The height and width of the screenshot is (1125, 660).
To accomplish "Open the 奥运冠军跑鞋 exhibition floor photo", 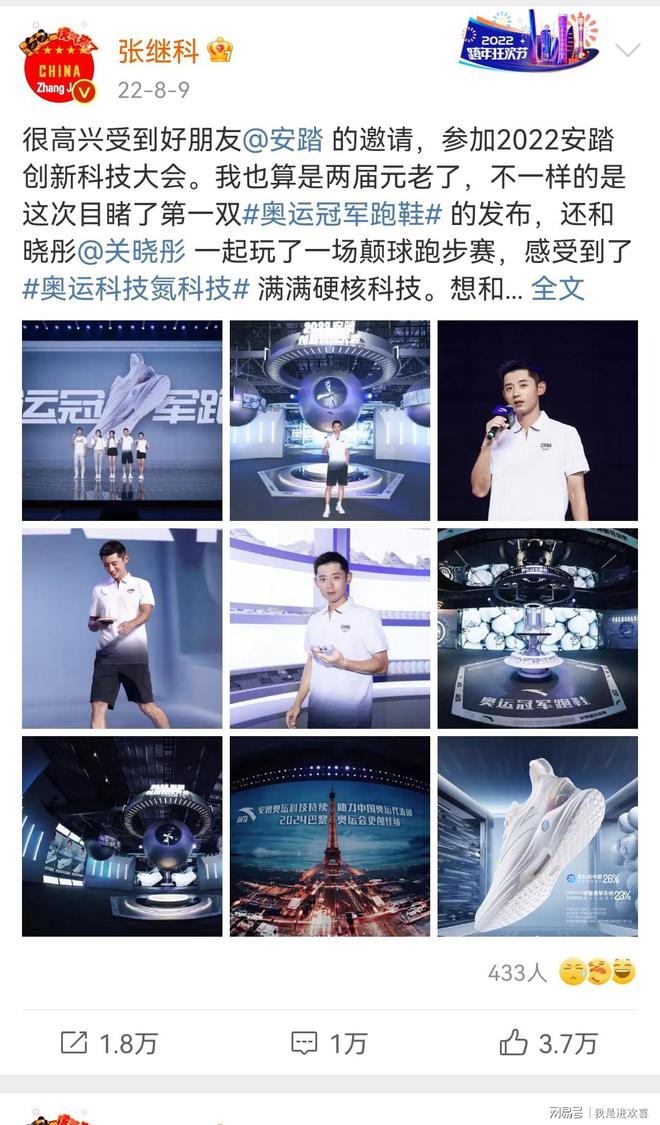I will (x=537, y=629).
